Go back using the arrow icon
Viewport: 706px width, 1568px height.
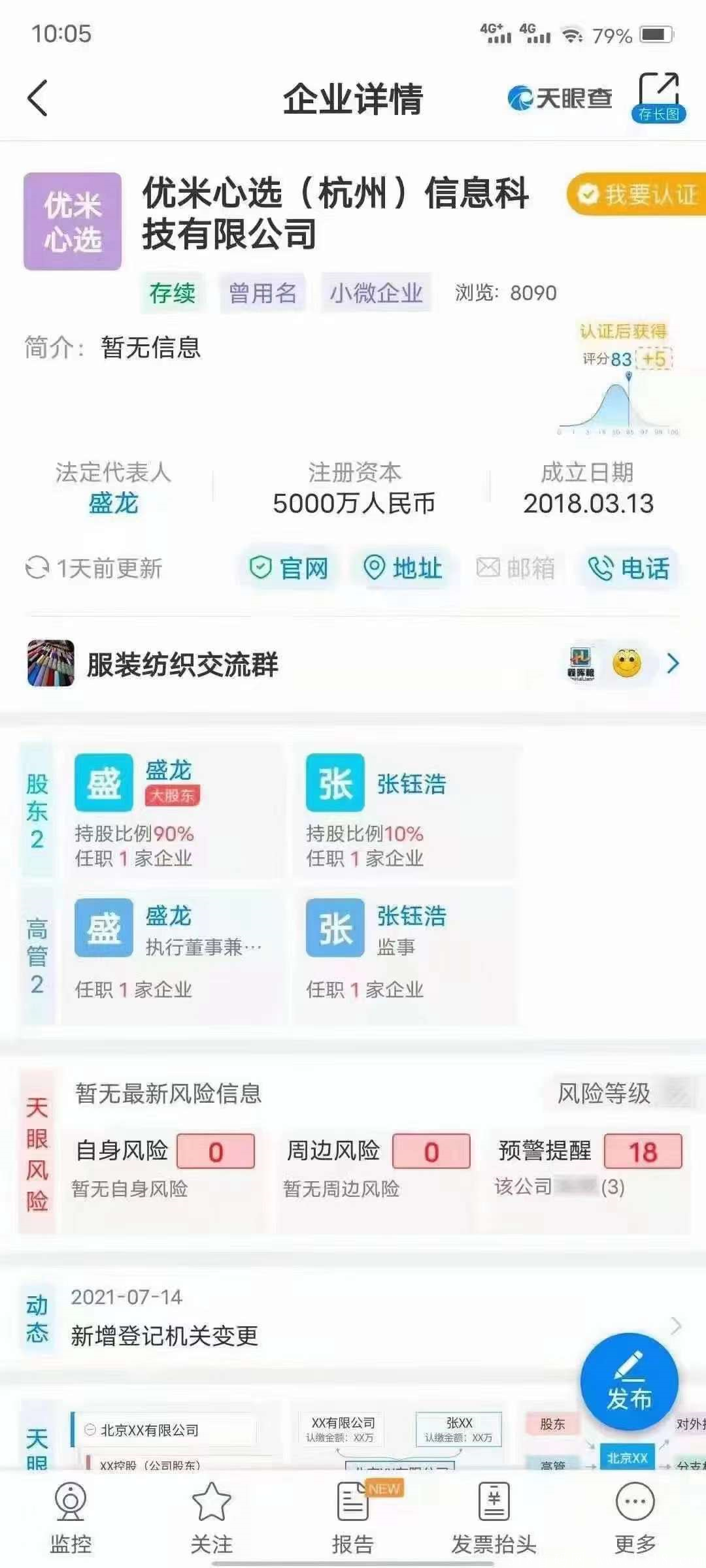pos(38,98)
